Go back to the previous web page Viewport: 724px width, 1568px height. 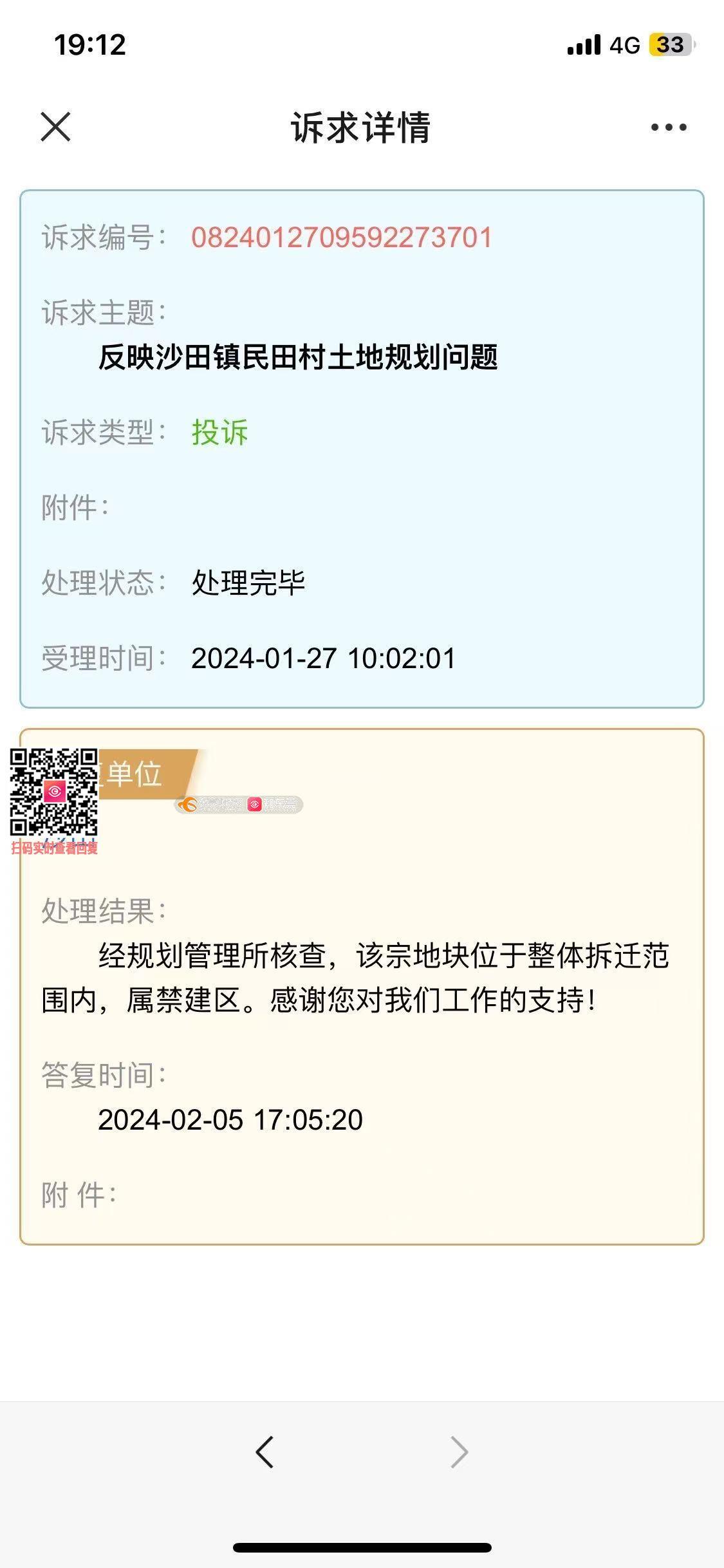point(265,1452)
